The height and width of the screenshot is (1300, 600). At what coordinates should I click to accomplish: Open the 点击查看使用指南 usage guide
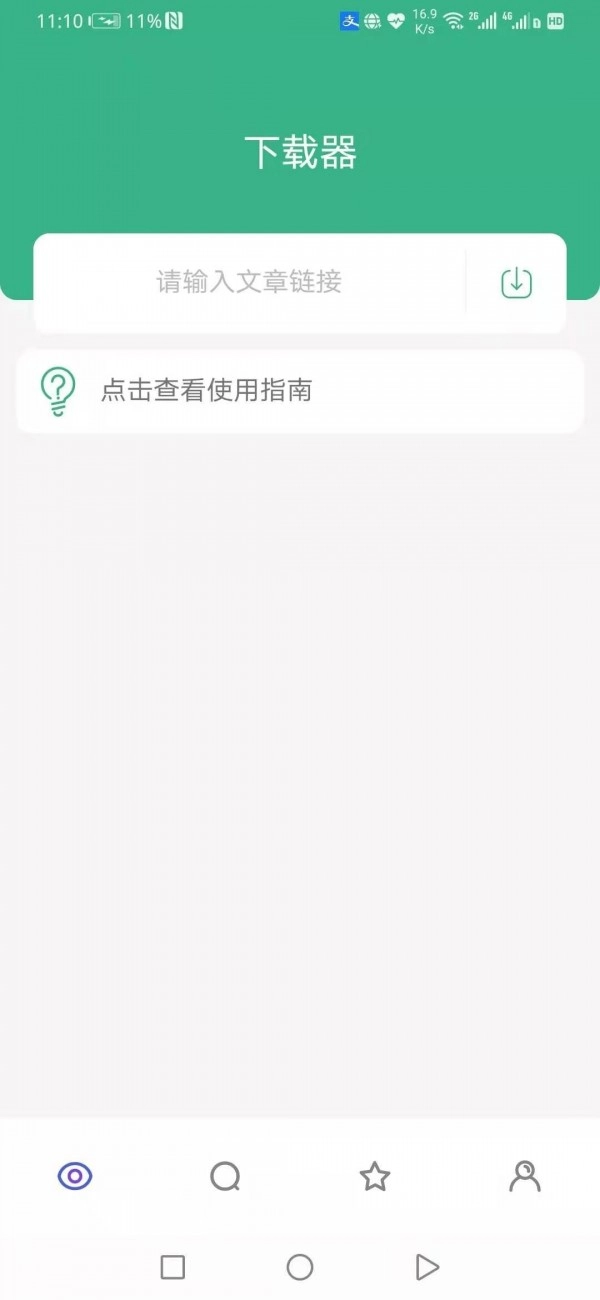pos(300,390)
